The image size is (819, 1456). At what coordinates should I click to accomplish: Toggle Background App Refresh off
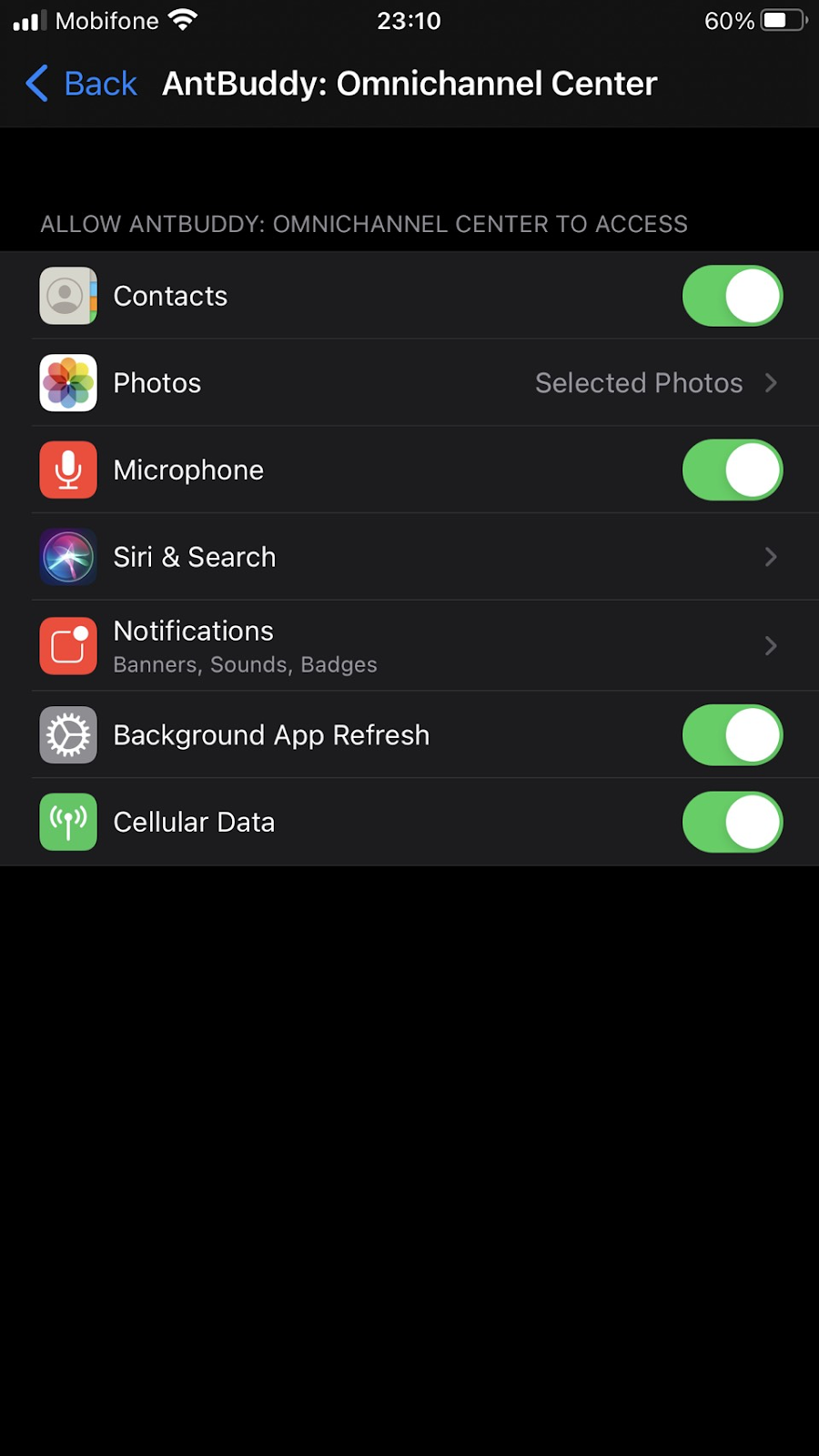(x=733, y=735)
